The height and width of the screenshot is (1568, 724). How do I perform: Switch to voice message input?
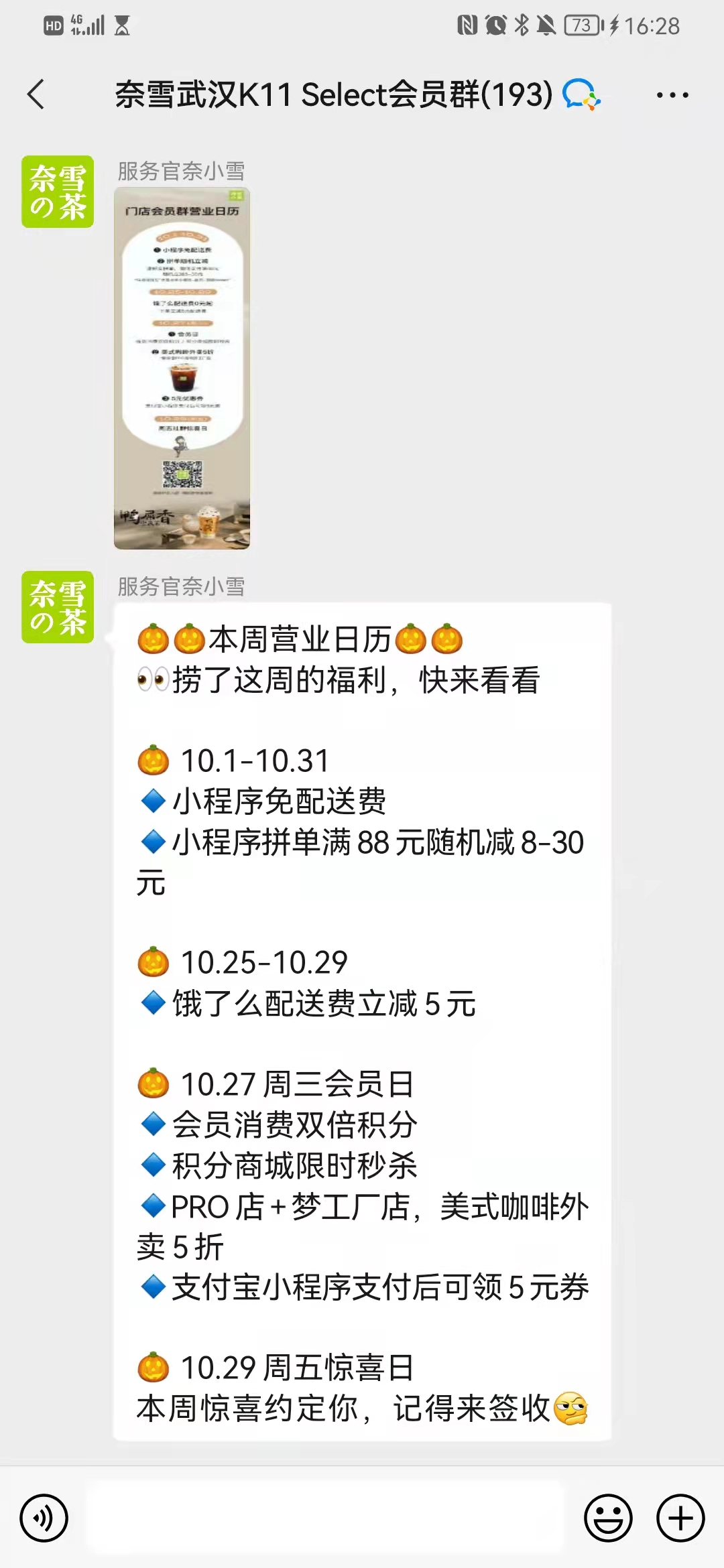44,1518
